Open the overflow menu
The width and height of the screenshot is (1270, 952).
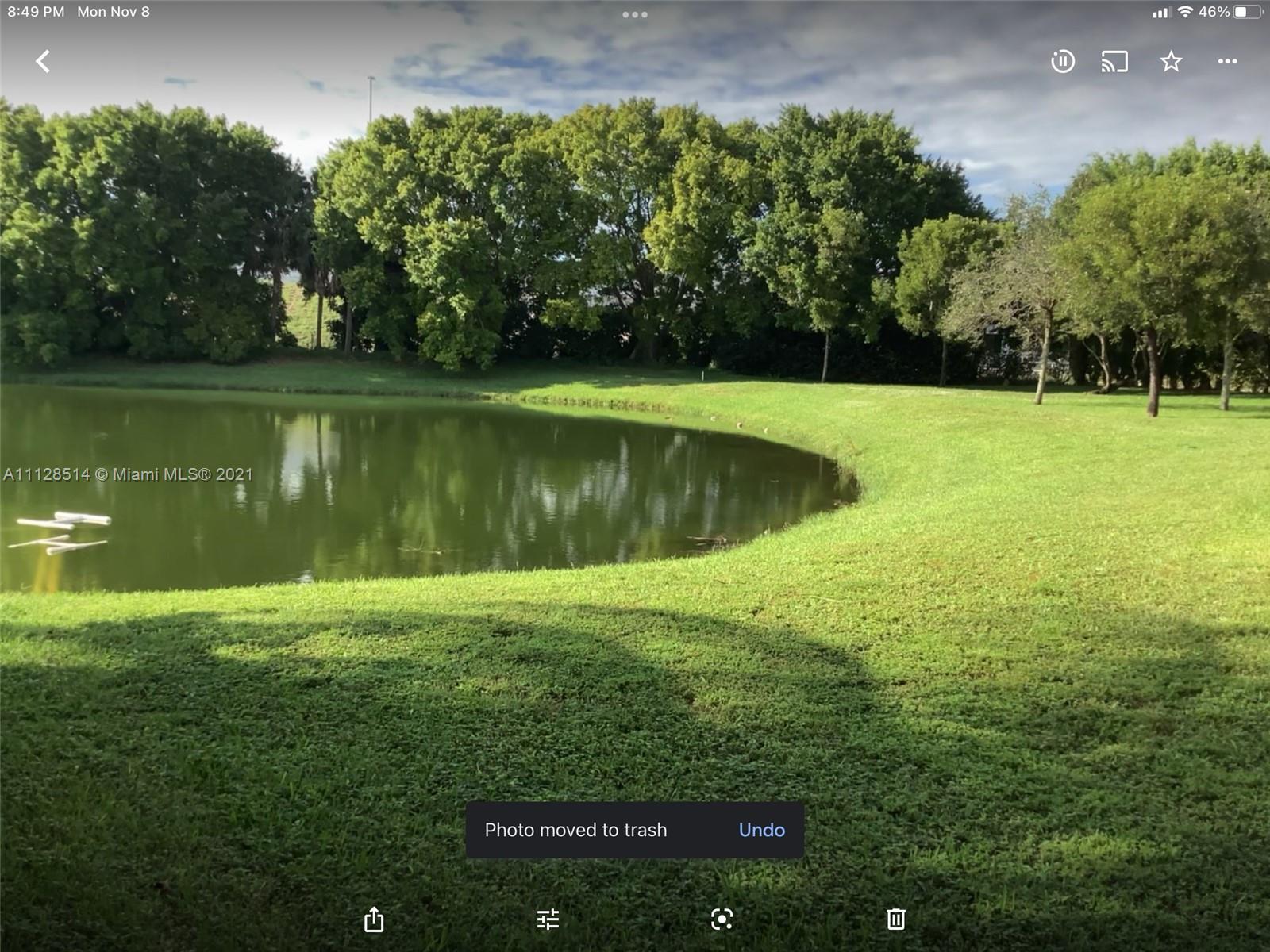pos(1227,61)
